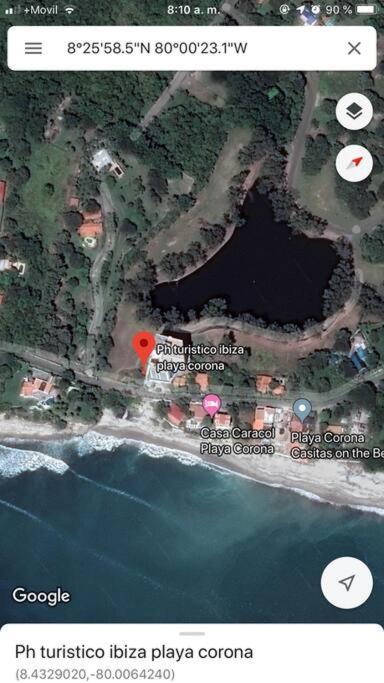This screenshot has width=384, height=683.
Task: Expand the Ph turistico ibiza playa corona card
Action: (192, 653)
